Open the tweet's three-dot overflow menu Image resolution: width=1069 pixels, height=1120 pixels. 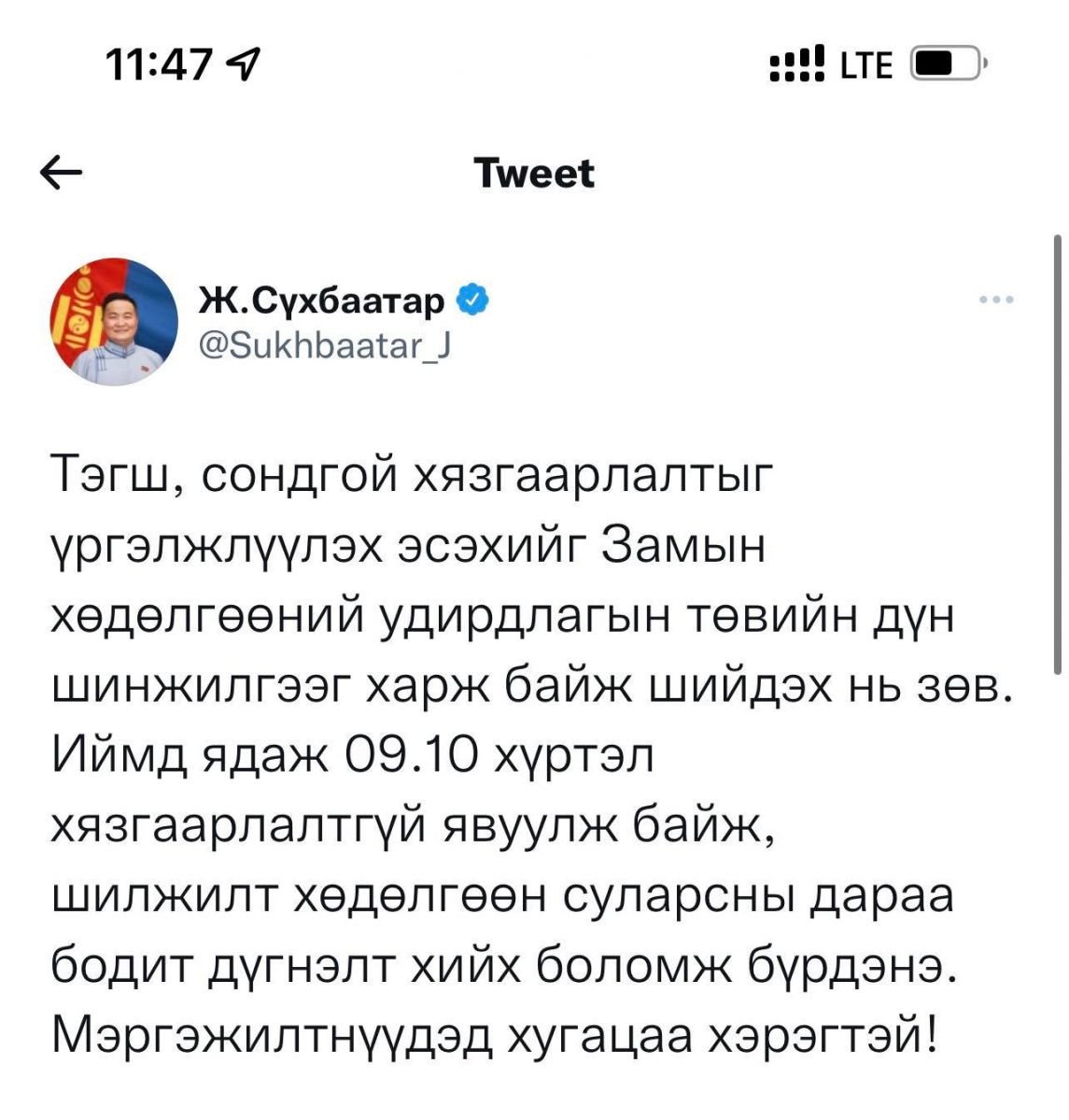tap(996, 301)
